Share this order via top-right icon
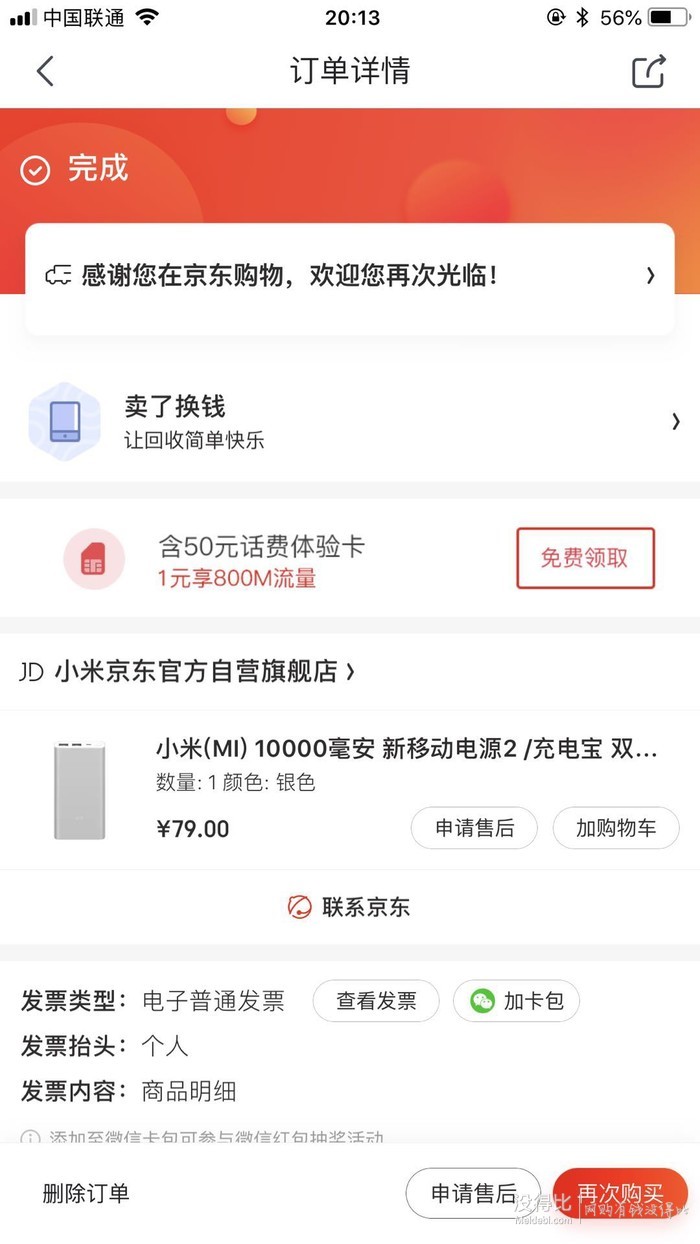This screenshot has width=700, height=1244. 649,71
